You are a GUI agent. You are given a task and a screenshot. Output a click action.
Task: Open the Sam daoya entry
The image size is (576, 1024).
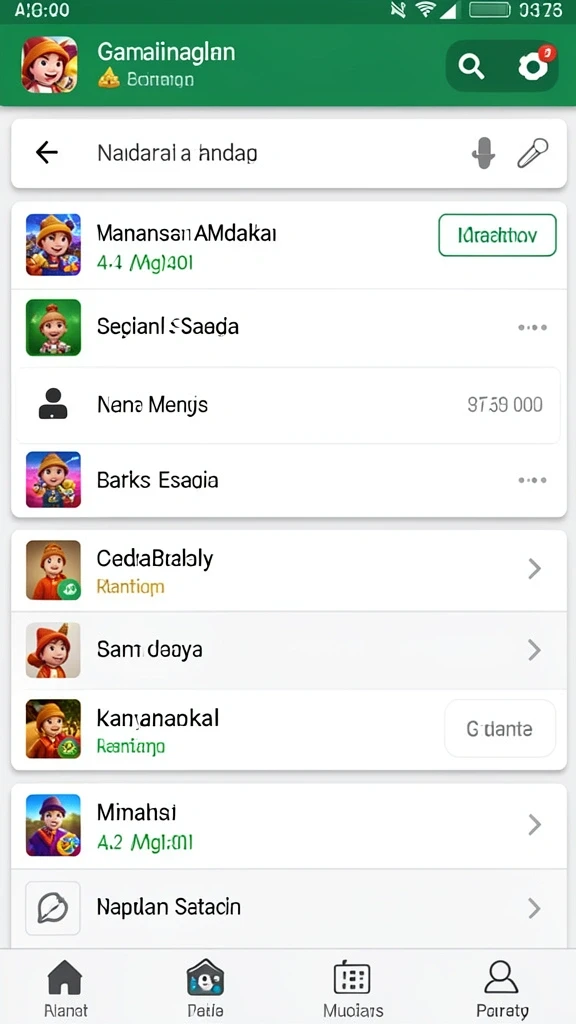click(289, 650)
